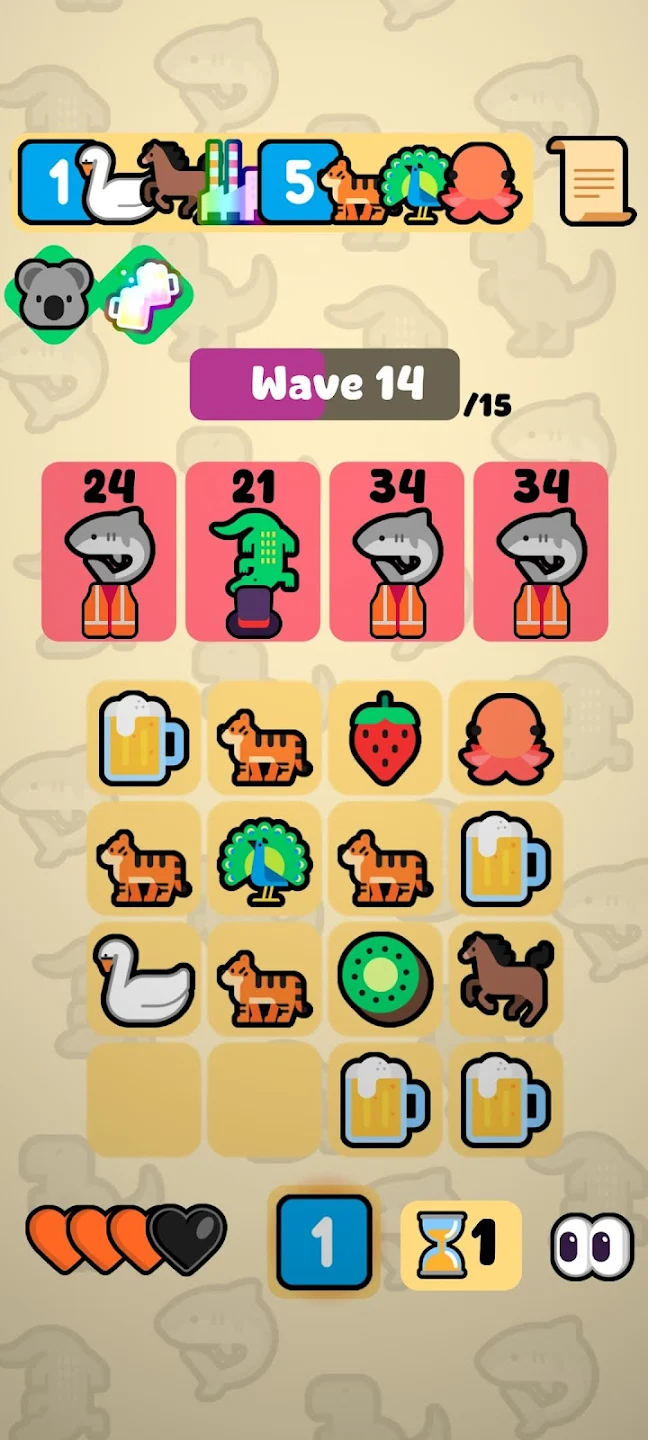Tap the rainbow beer mugs badge

click(x=148, y=294)
